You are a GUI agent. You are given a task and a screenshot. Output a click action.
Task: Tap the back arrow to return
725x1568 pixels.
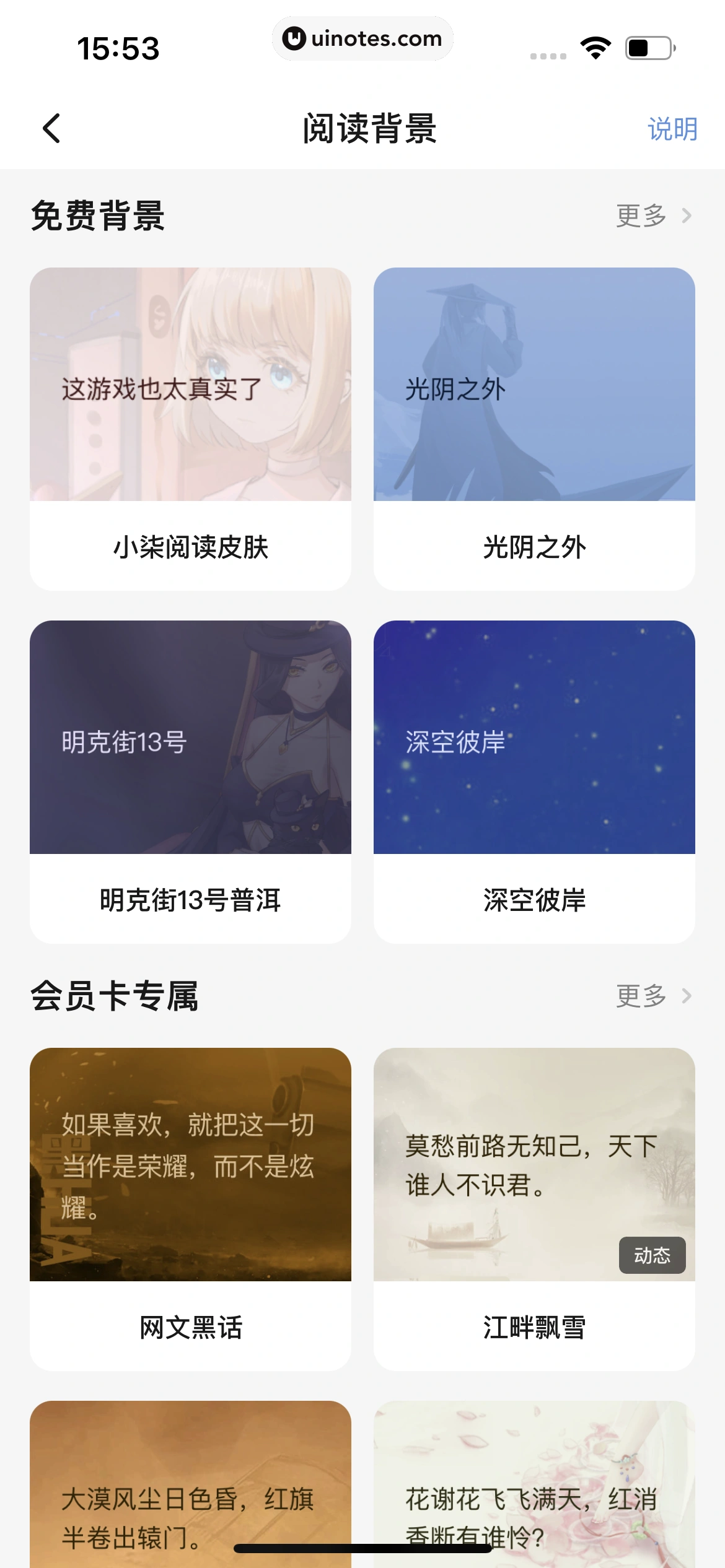pos(50,128)
